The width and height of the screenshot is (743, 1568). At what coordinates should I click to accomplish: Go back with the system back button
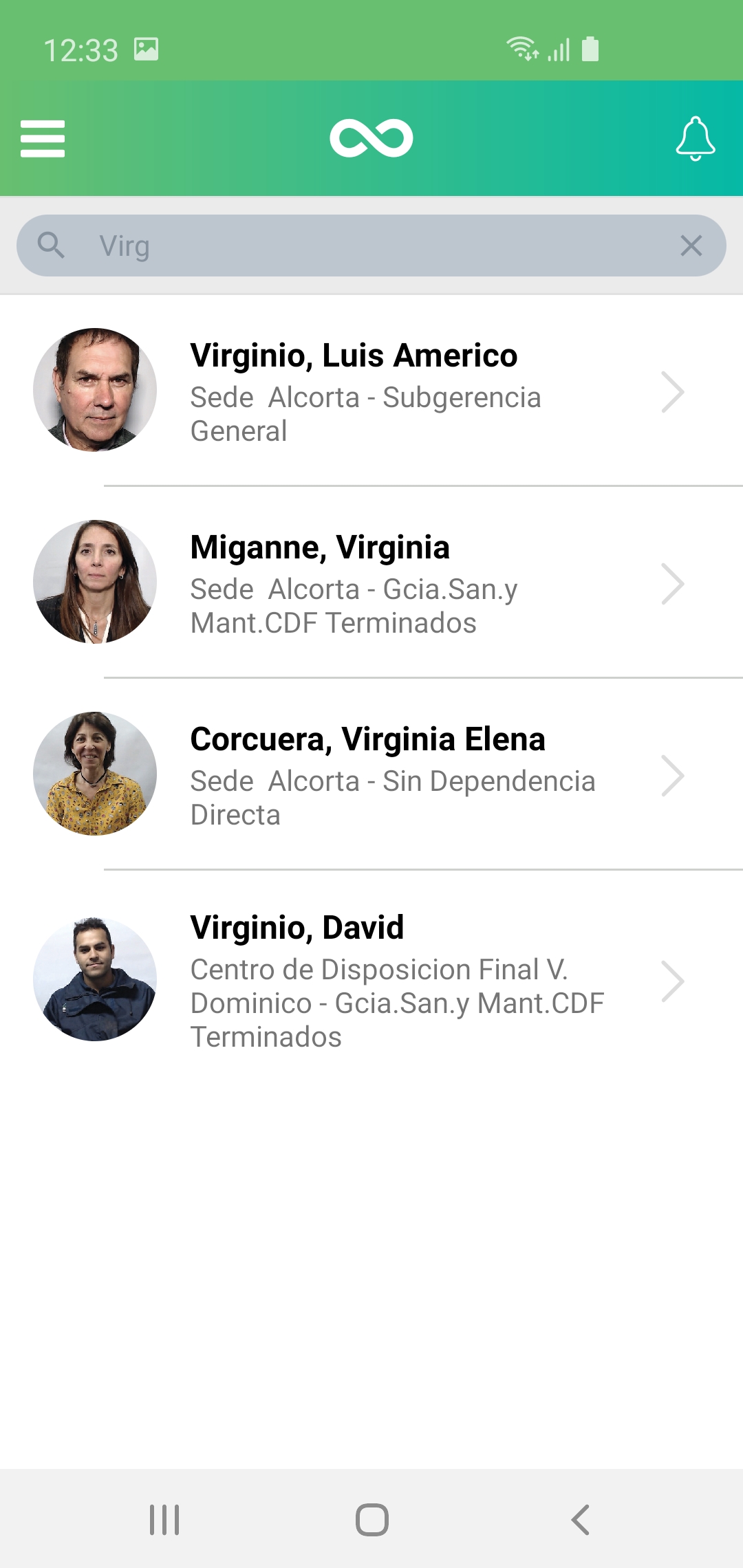point(580,1519)
